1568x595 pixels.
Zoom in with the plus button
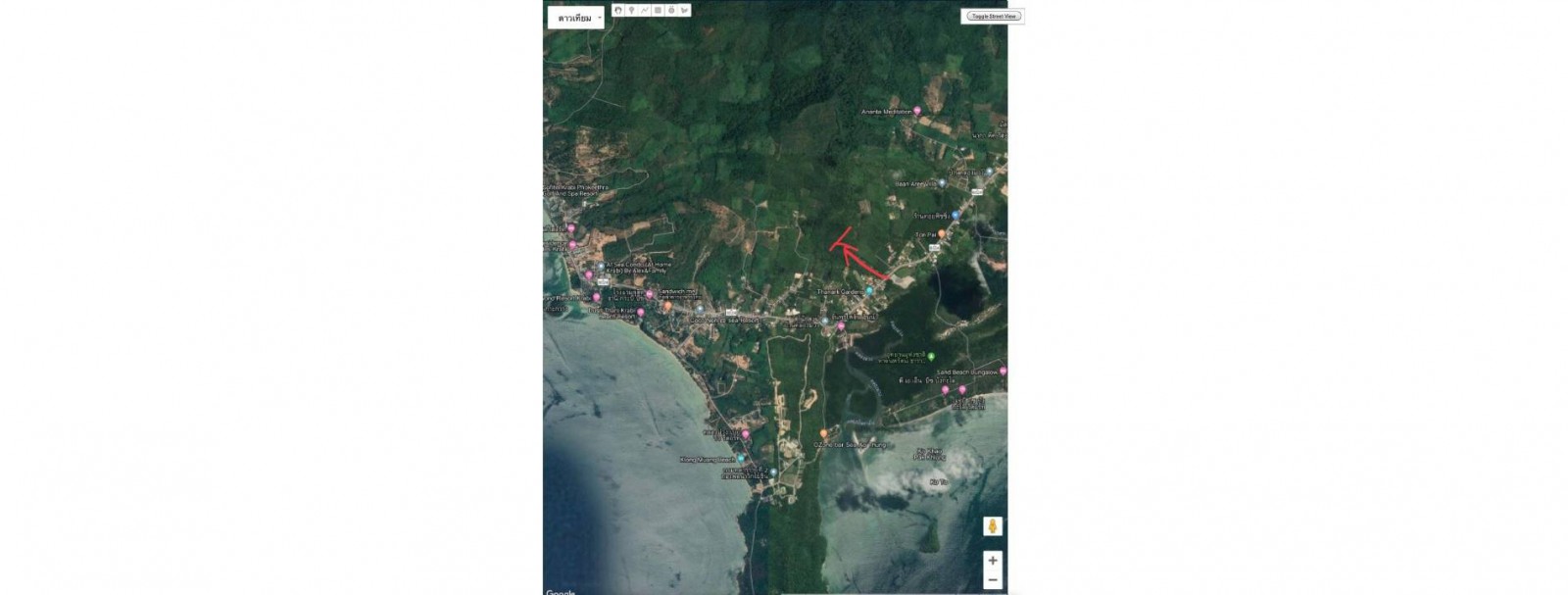pos(993,561)
